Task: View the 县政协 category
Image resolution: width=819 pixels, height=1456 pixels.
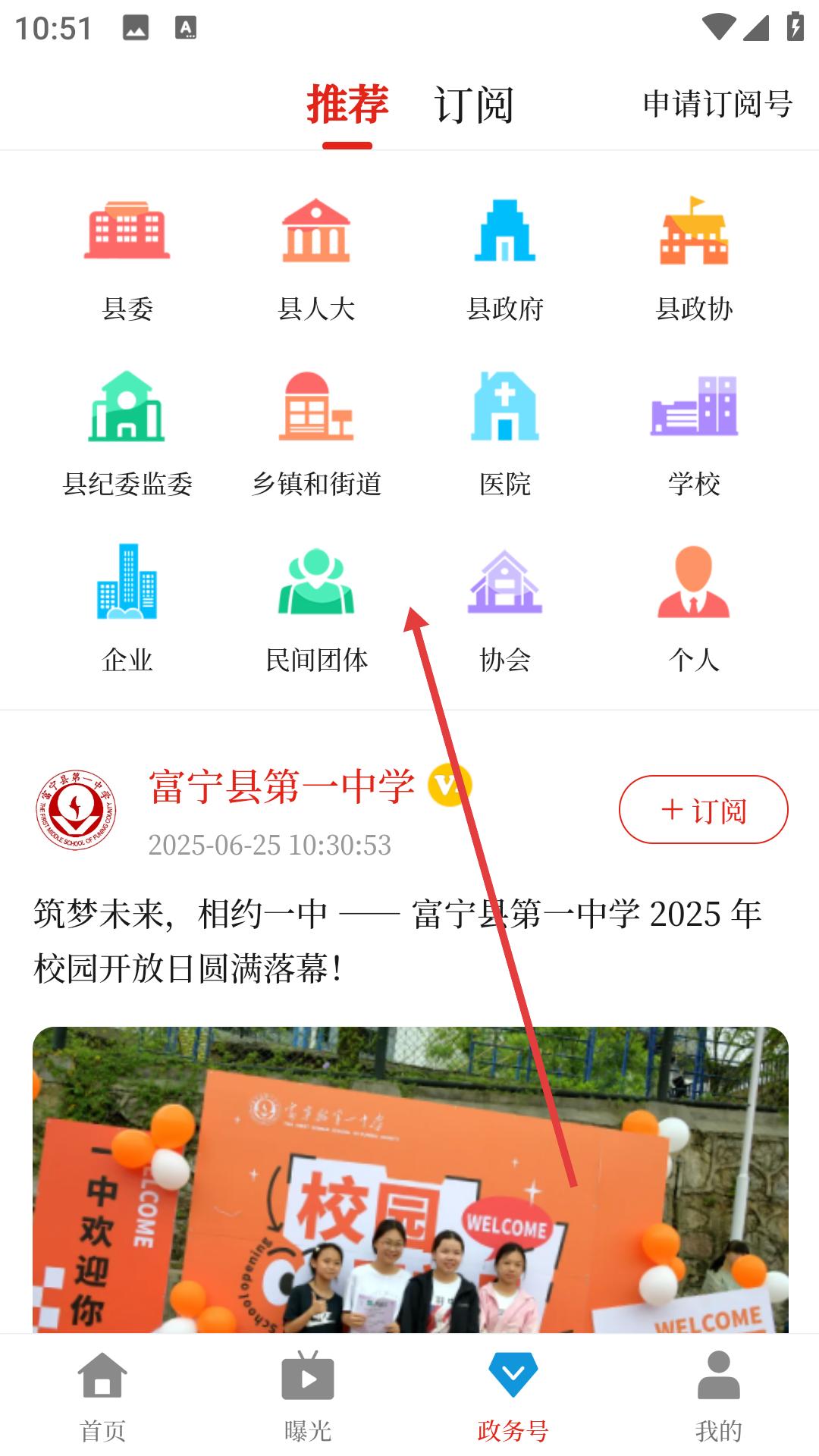Action: (694, 258)
